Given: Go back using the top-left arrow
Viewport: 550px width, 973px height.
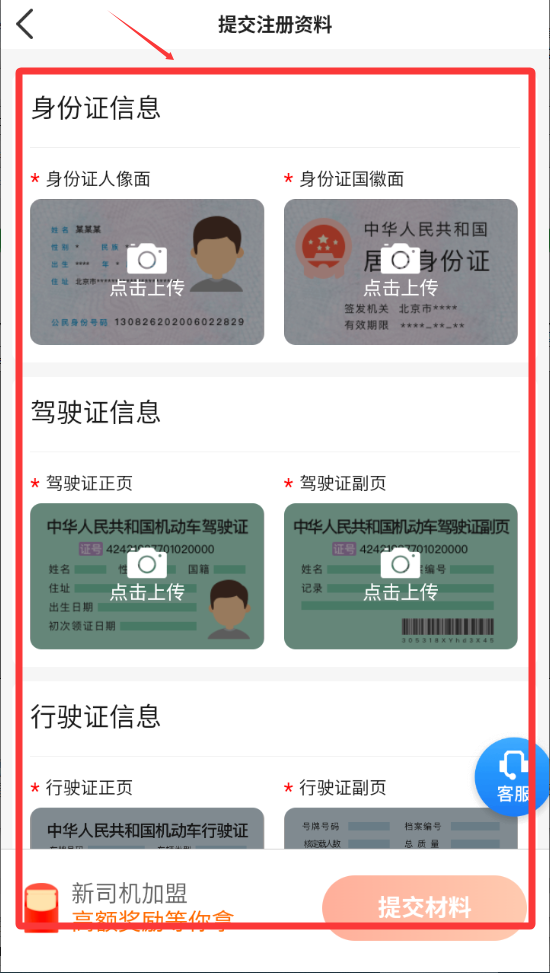Looking at the screenshot, I should click(25, 25).
